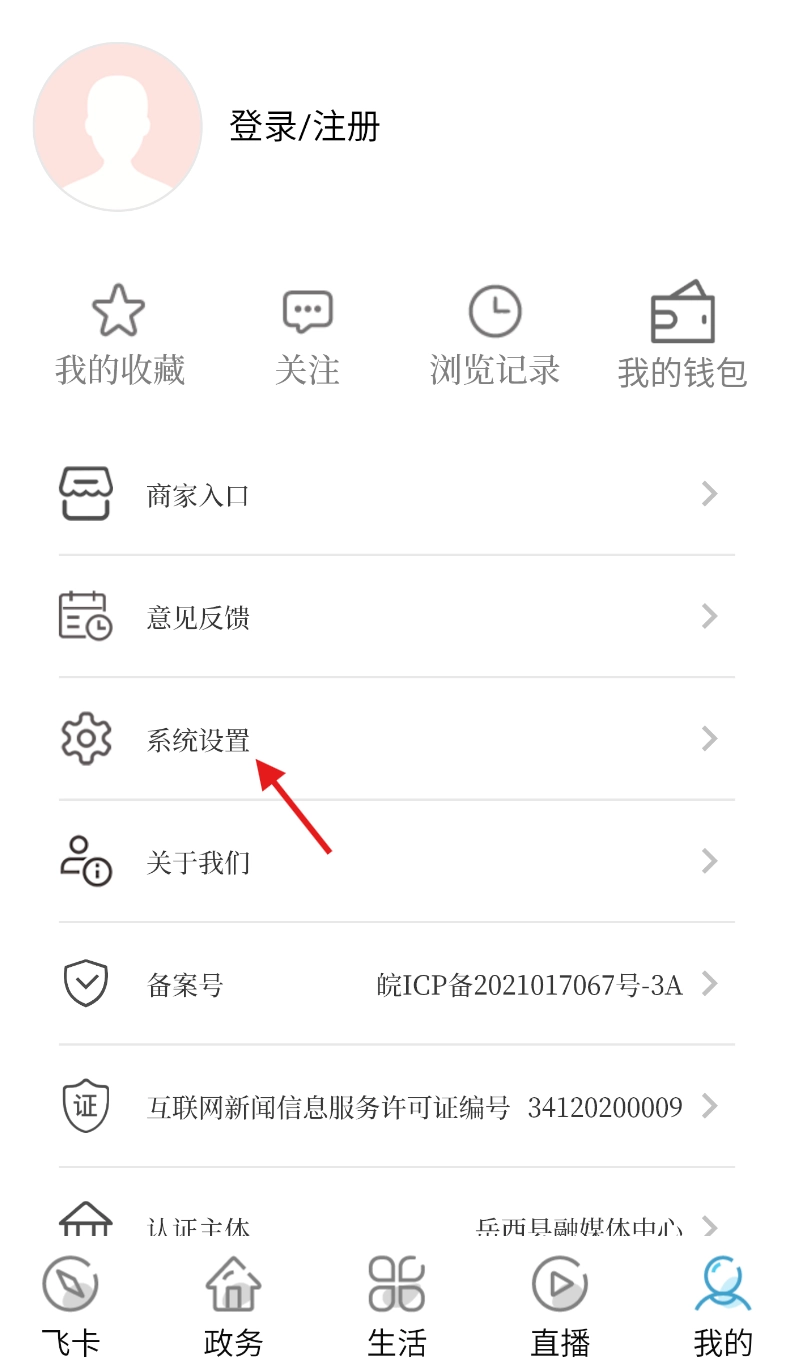Screen dimensions: 792x1366
Task: Tap 登录/注册 to sign in
Action: coord(305,127)
